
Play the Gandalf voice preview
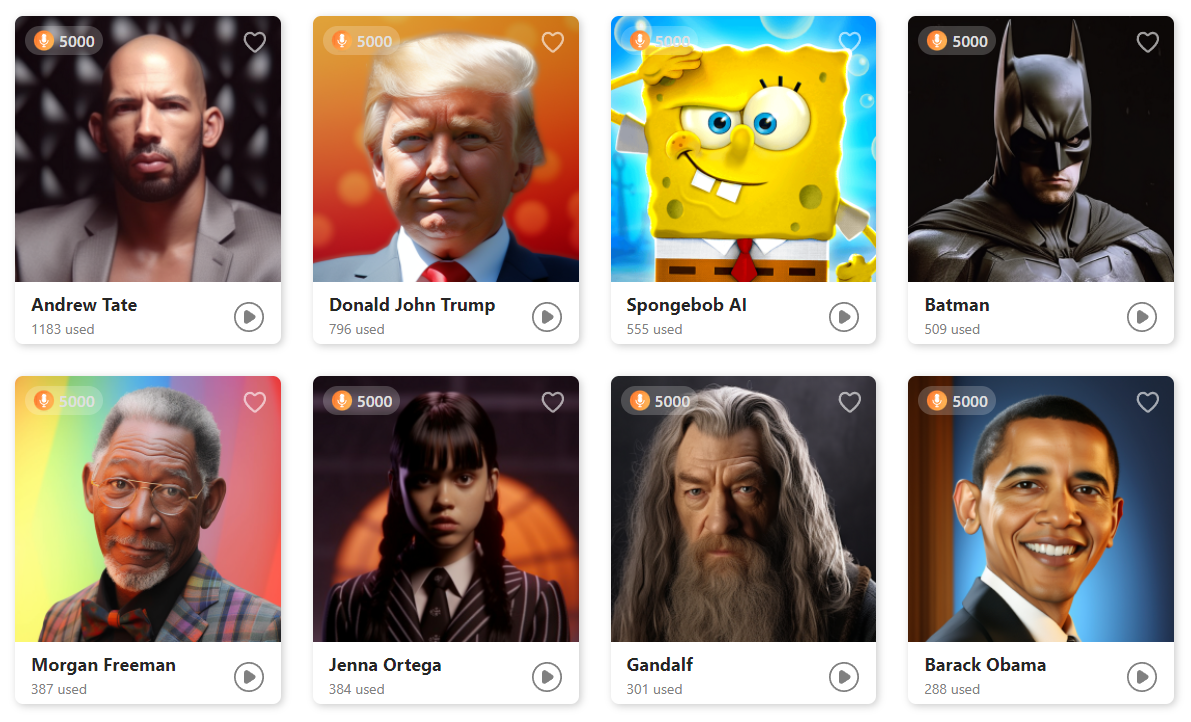(x=844, y=677)
